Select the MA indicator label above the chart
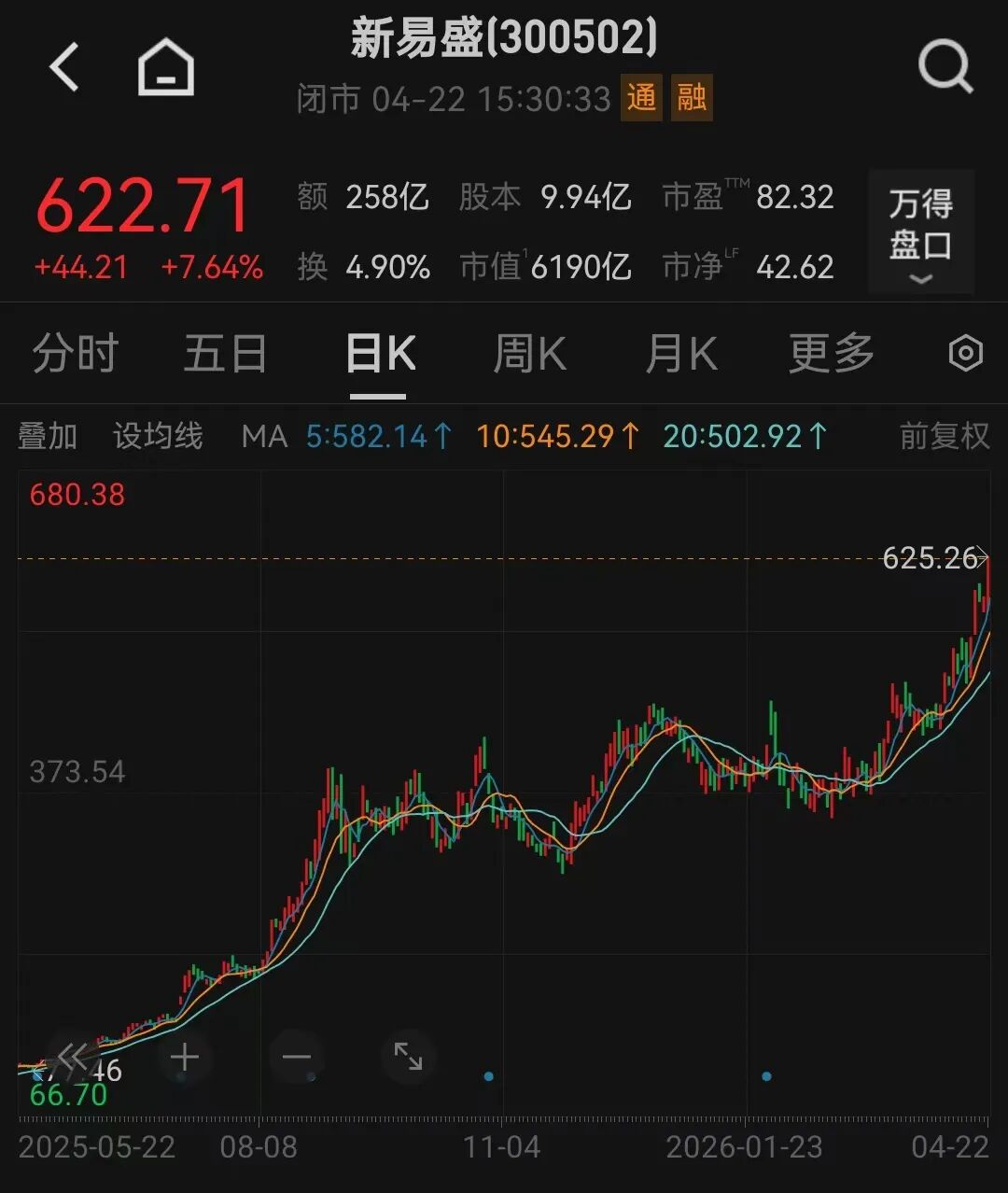 click(x=264, y=436)
